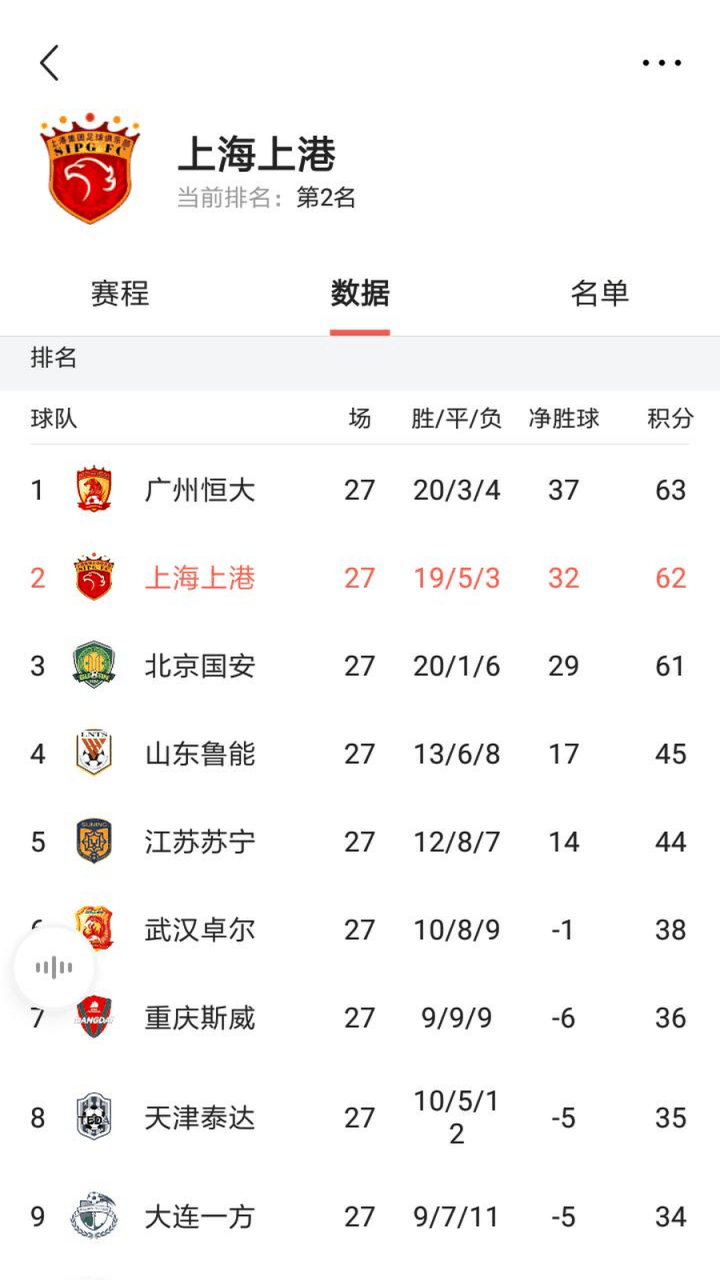Tap the 积分 column header
Image resolution: width=720 pixels, height=1280 pixels.
pos(668,420)
